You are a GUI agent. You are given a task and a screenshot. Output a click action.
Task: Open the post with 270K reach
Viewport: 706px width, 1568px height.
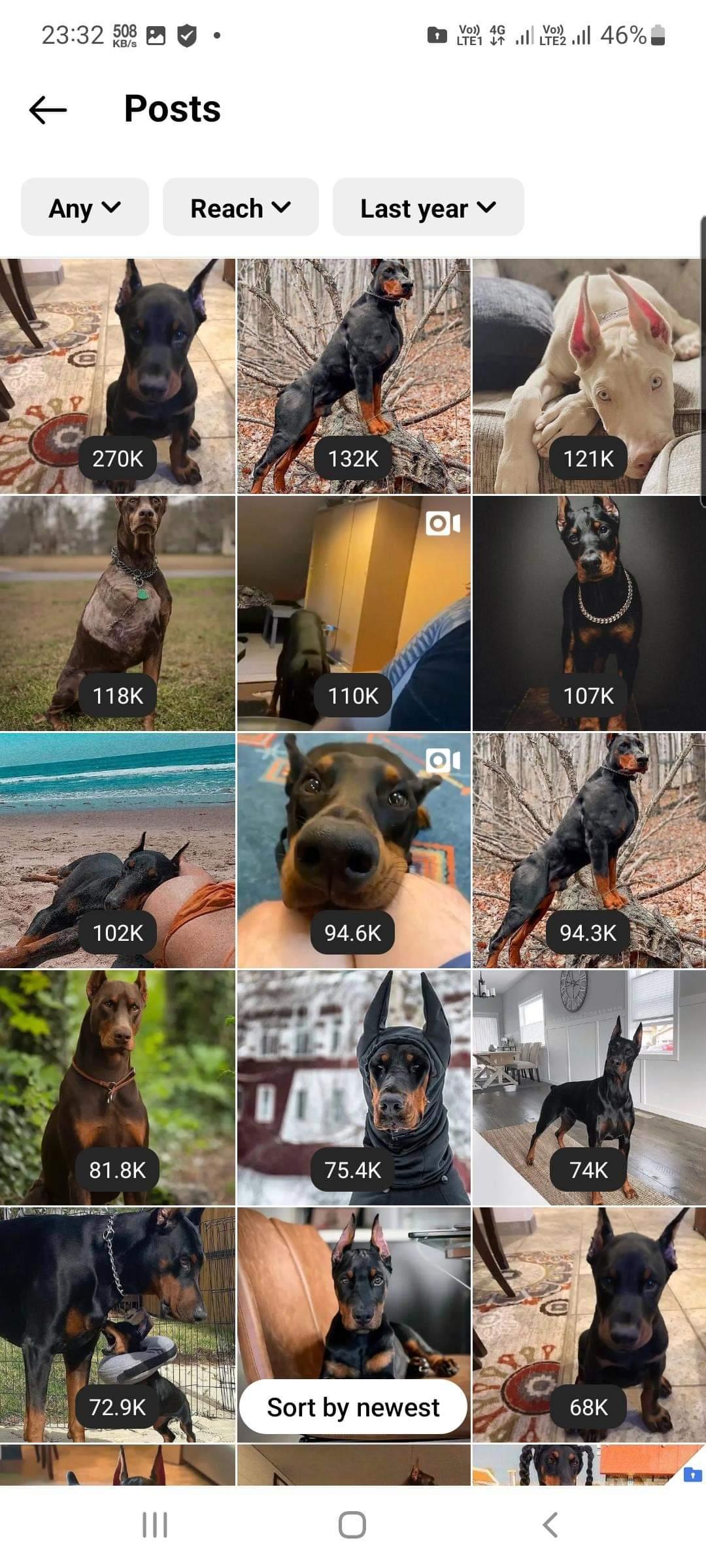tap(118, 376)
